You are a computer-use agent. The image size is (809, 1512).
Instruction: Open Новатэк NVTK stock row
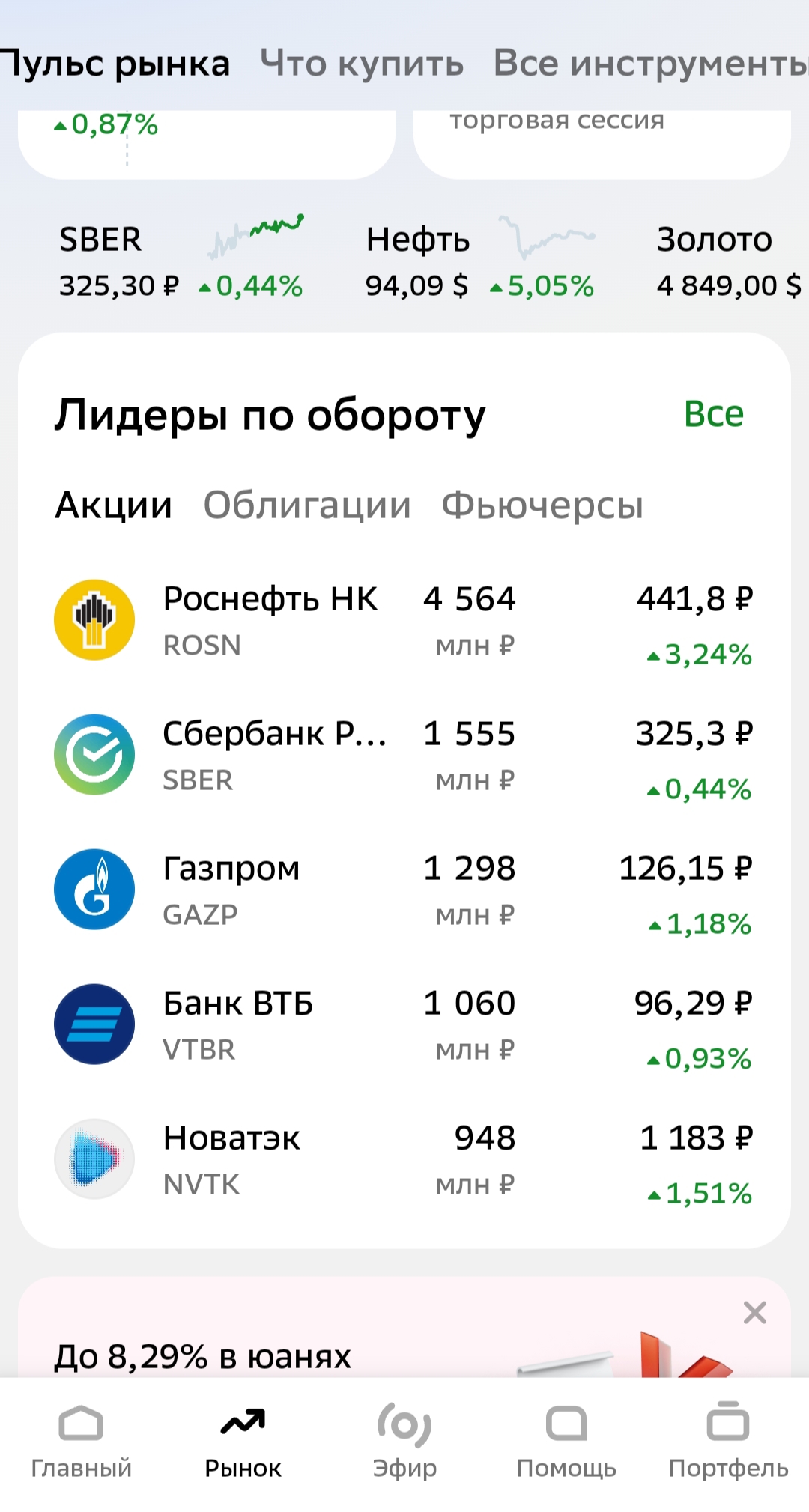(x=404, y=1159)
